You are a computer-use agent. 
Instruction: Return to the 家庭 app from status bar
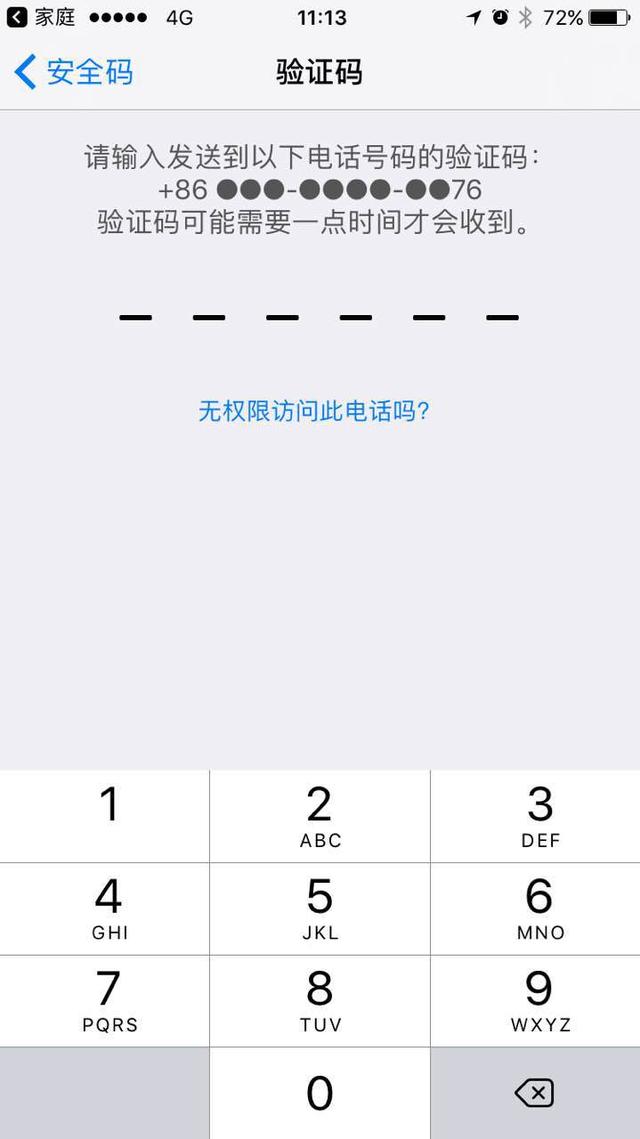[40, 17]
